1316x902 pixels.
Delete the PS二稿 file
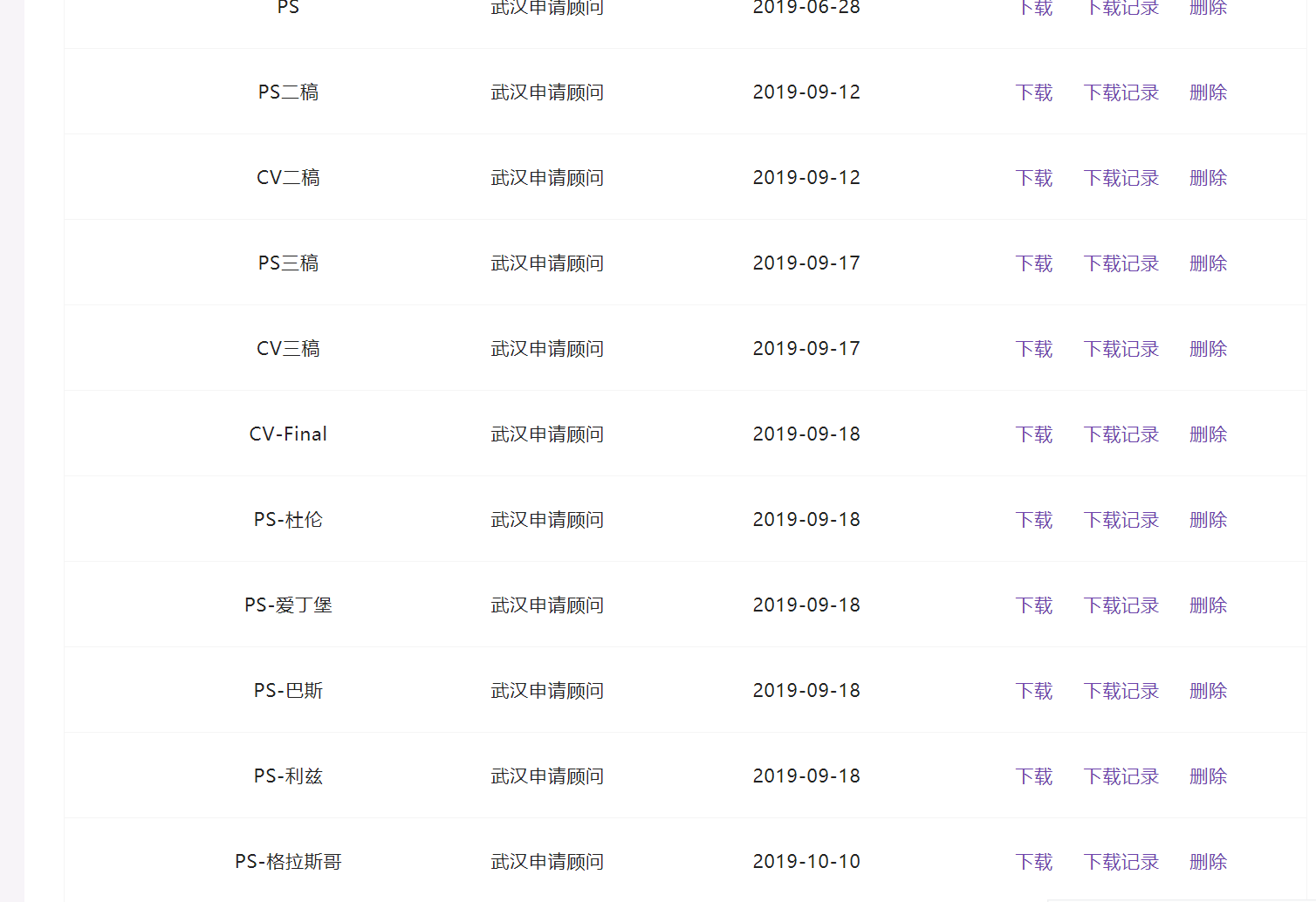(1208, 92)
